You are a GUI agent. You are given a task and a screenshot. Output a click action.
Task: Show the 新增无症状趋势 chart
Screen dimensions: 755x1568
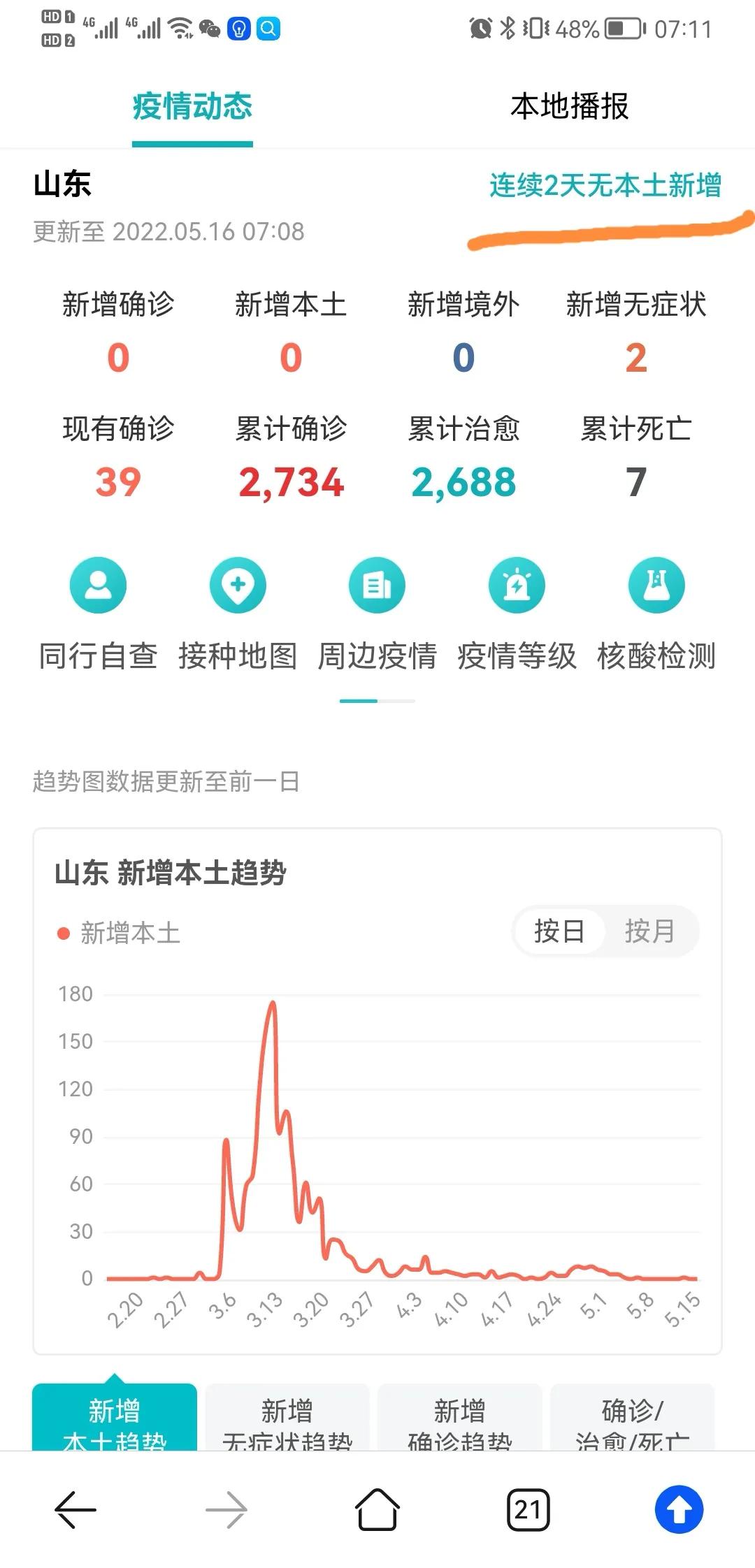pyautogui.click(x=287, y=1417)
